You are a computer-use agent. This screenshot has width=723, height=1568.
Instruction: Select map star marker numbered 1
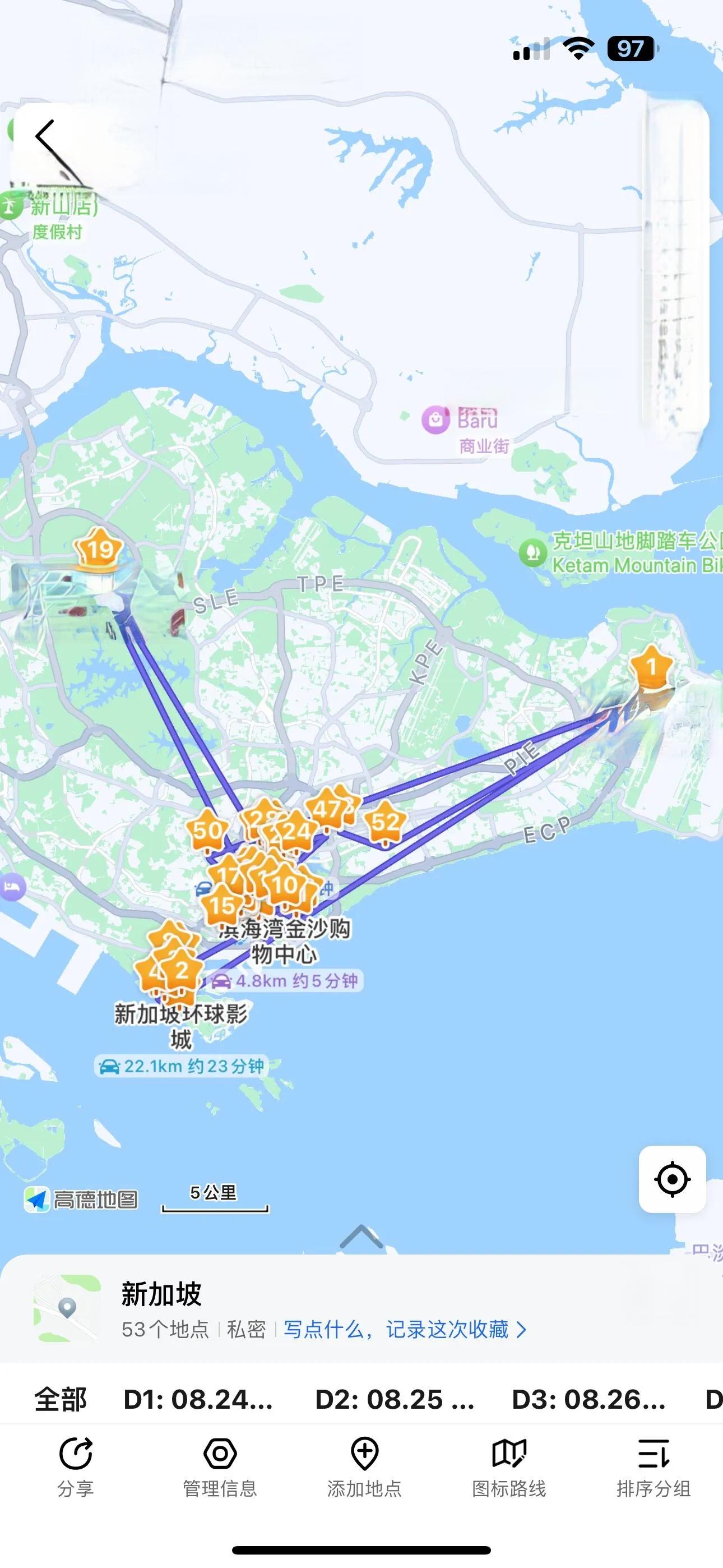coord(651,668)
